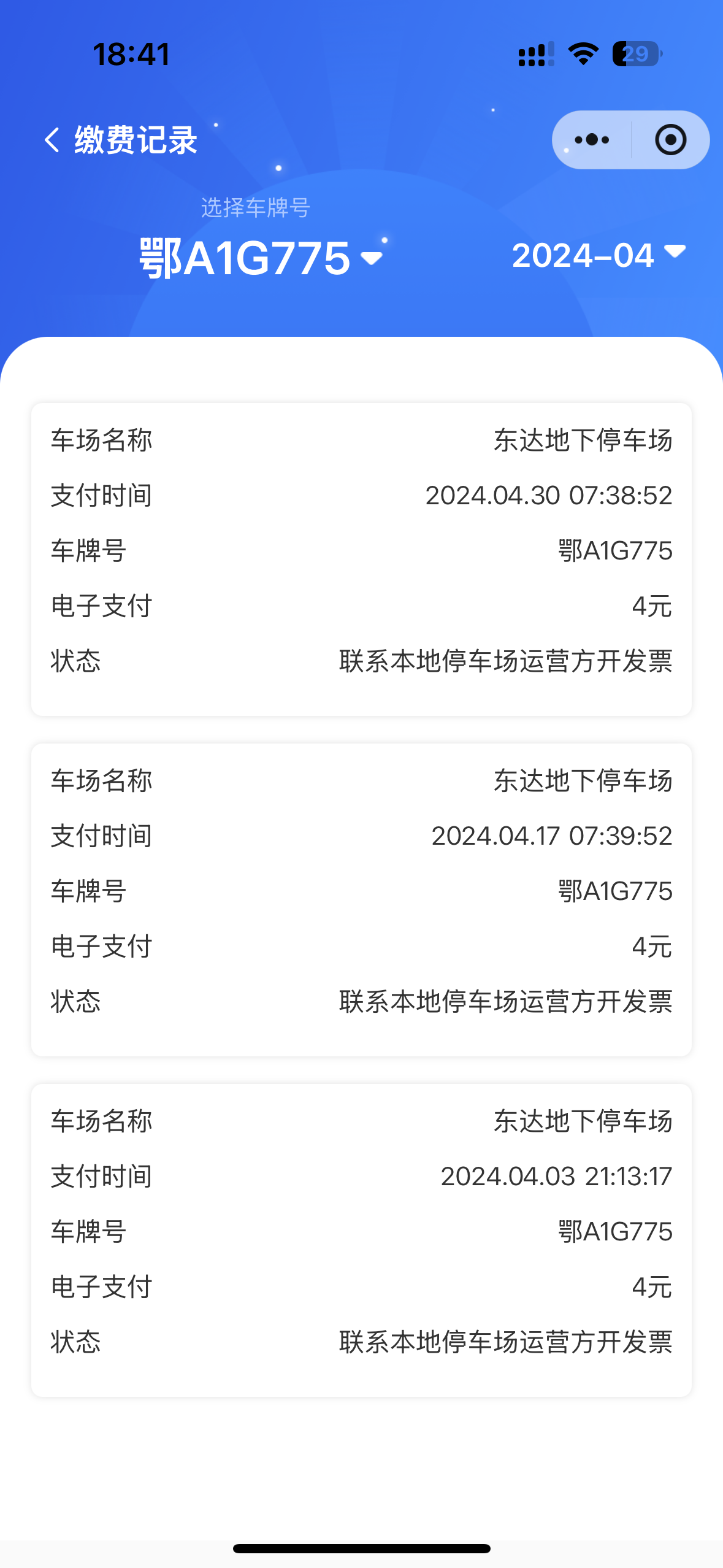Open the mini program more options menu
The width and height of the screenshot is (723, 1568).
click(x=592, y=140)
